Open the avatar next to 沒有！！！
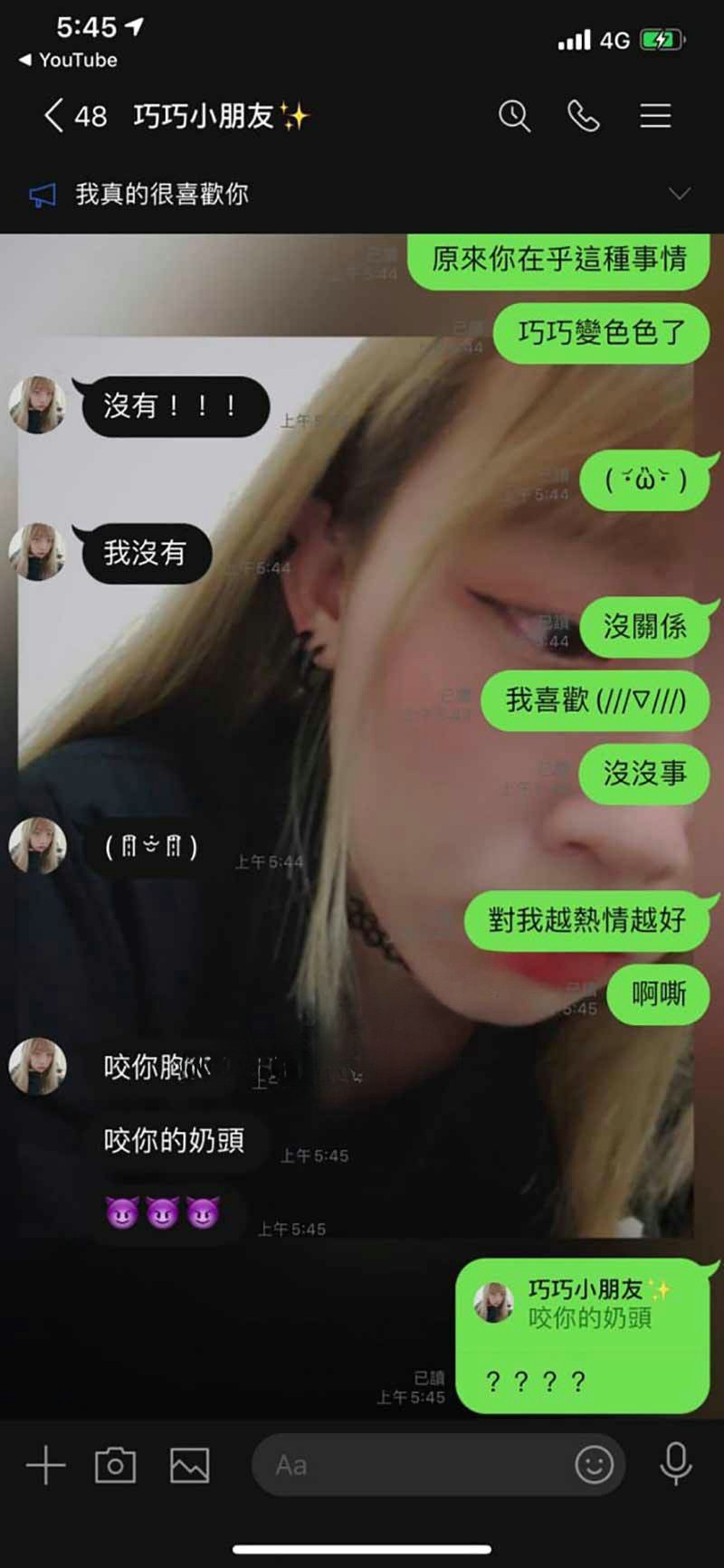Image resolution: width=724 pixels, height=1568 pixels. coord(37,404)
